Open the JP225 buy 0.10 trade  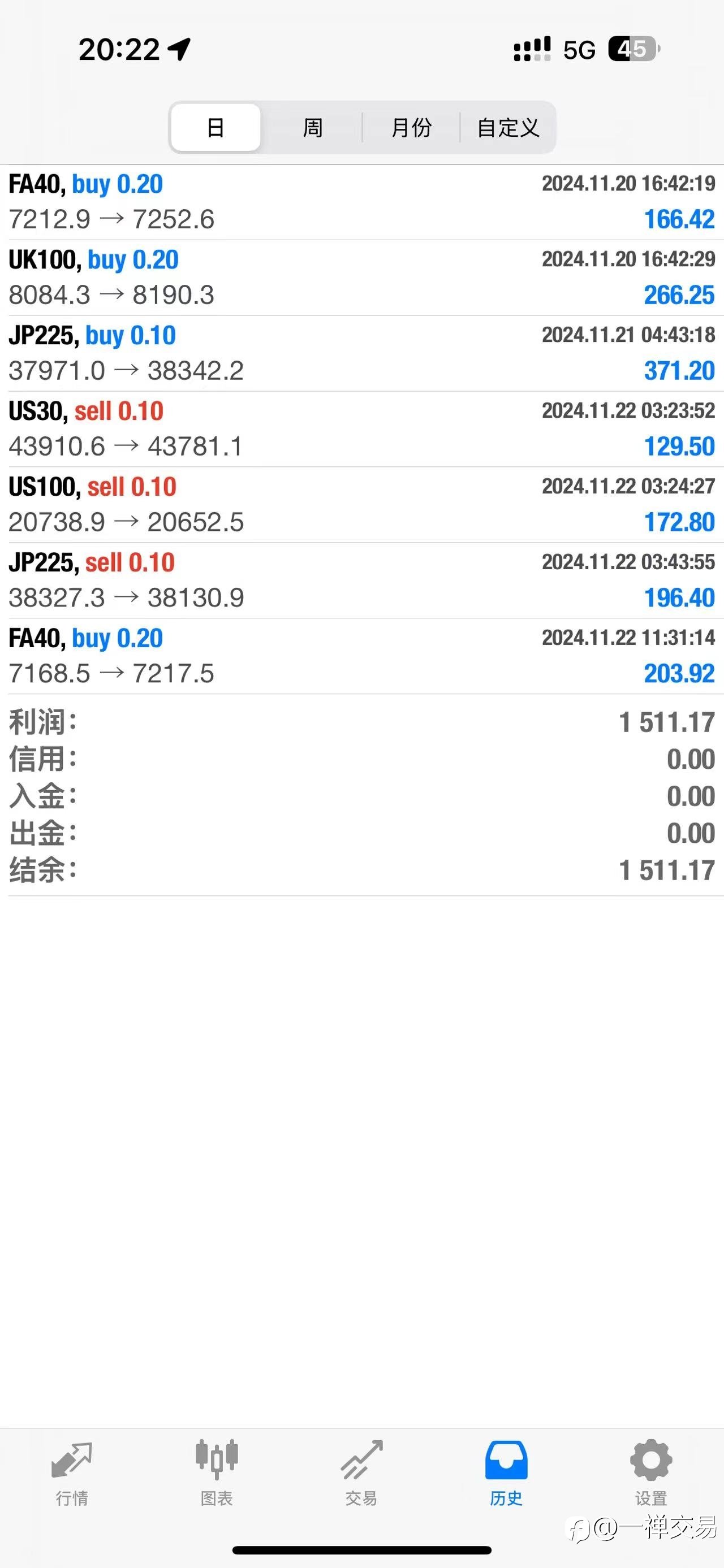(x=361, y=353)
